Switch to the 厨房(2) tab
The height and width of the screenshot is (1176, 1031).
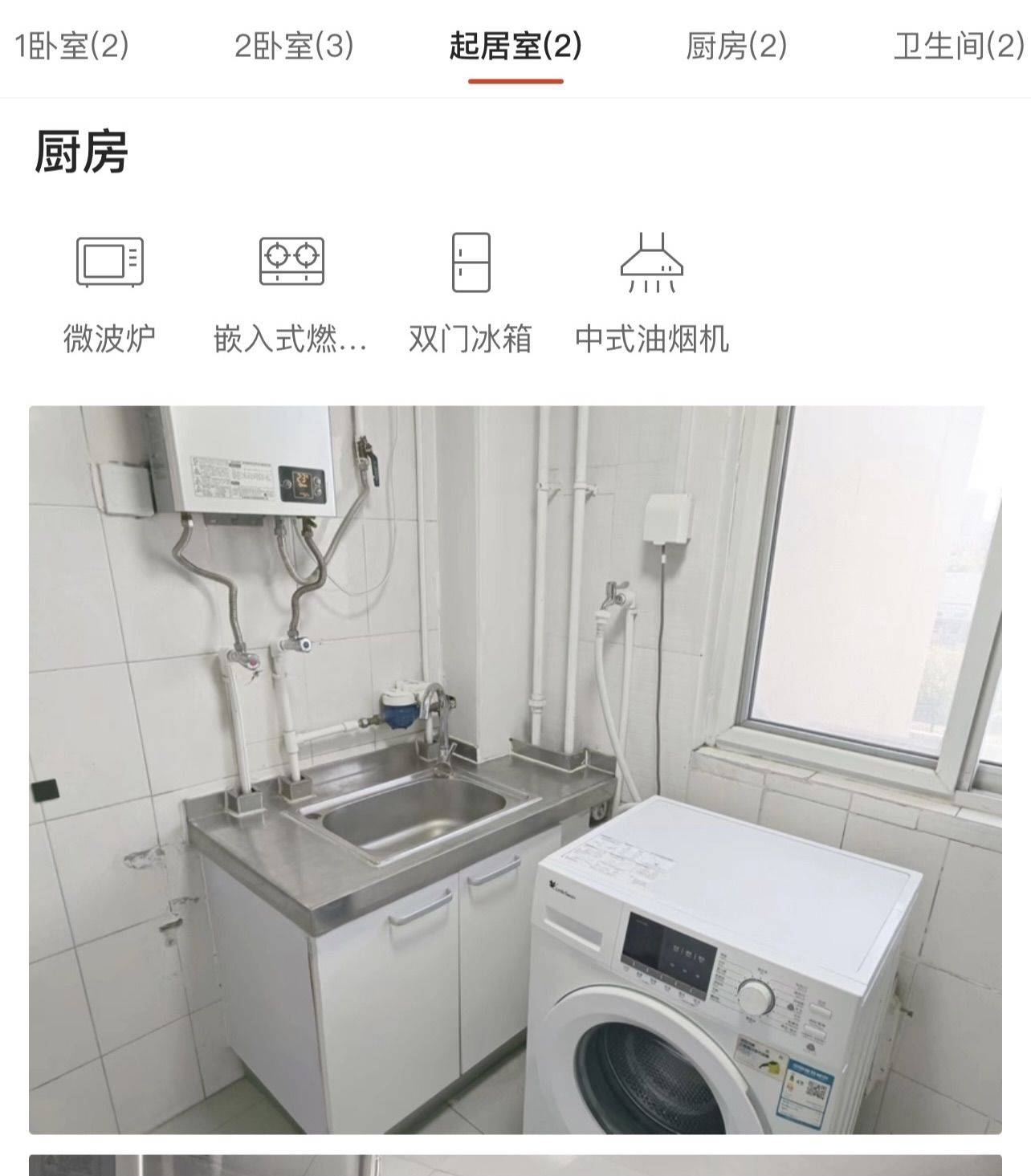pos(736,46)
